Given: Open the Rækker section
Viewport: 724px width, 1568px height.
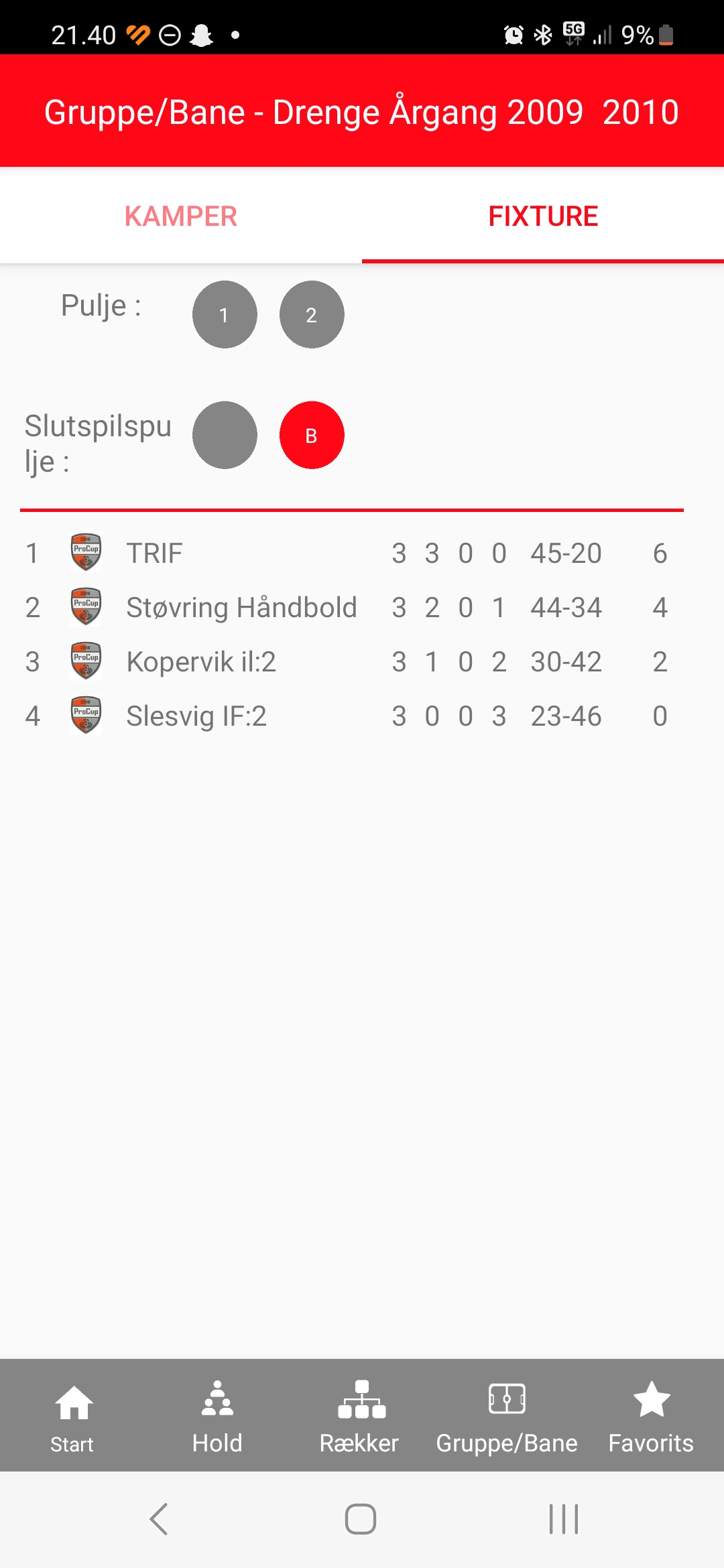Looking at the screenshot, I should [x=360, y=1415].
